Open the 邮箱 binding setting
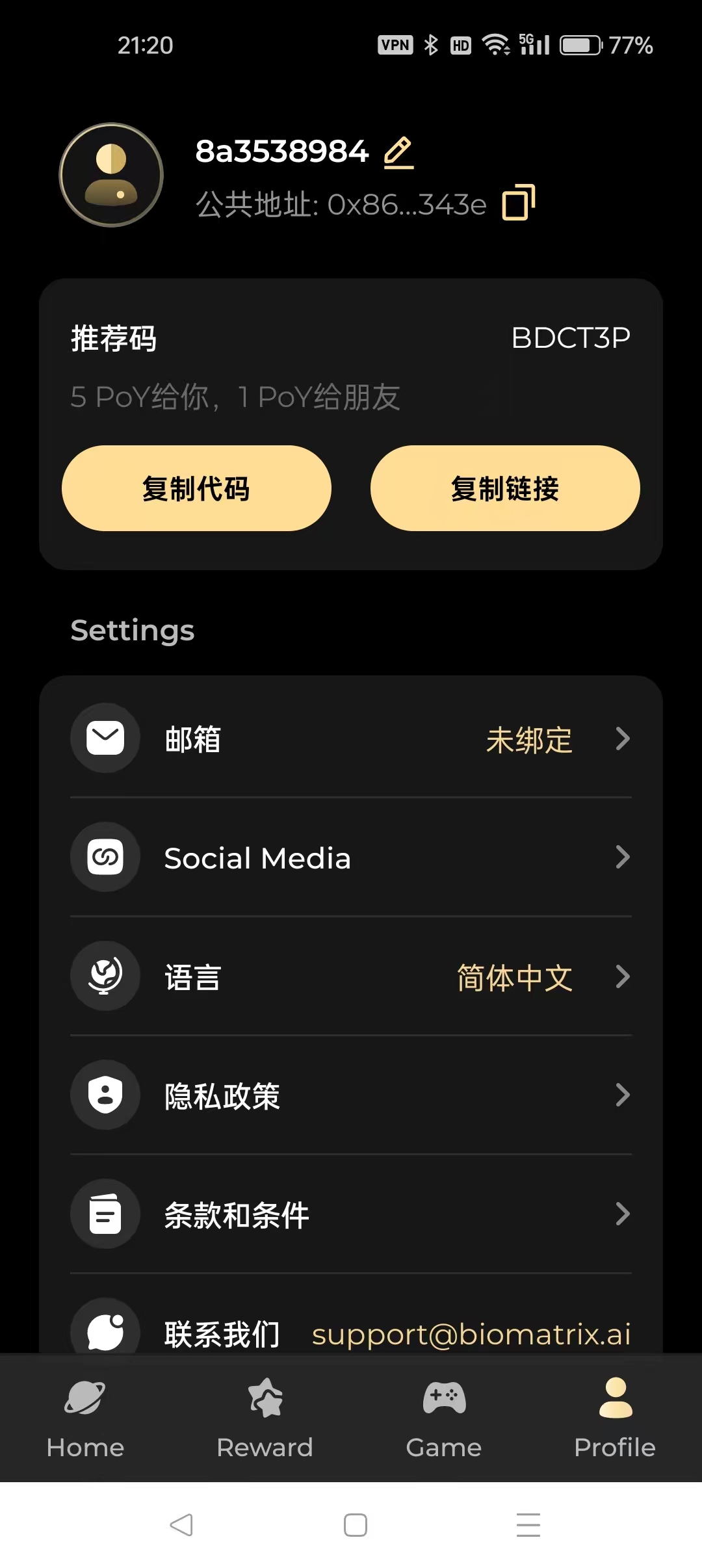702x1568 pixels. [x=351, y=738]
